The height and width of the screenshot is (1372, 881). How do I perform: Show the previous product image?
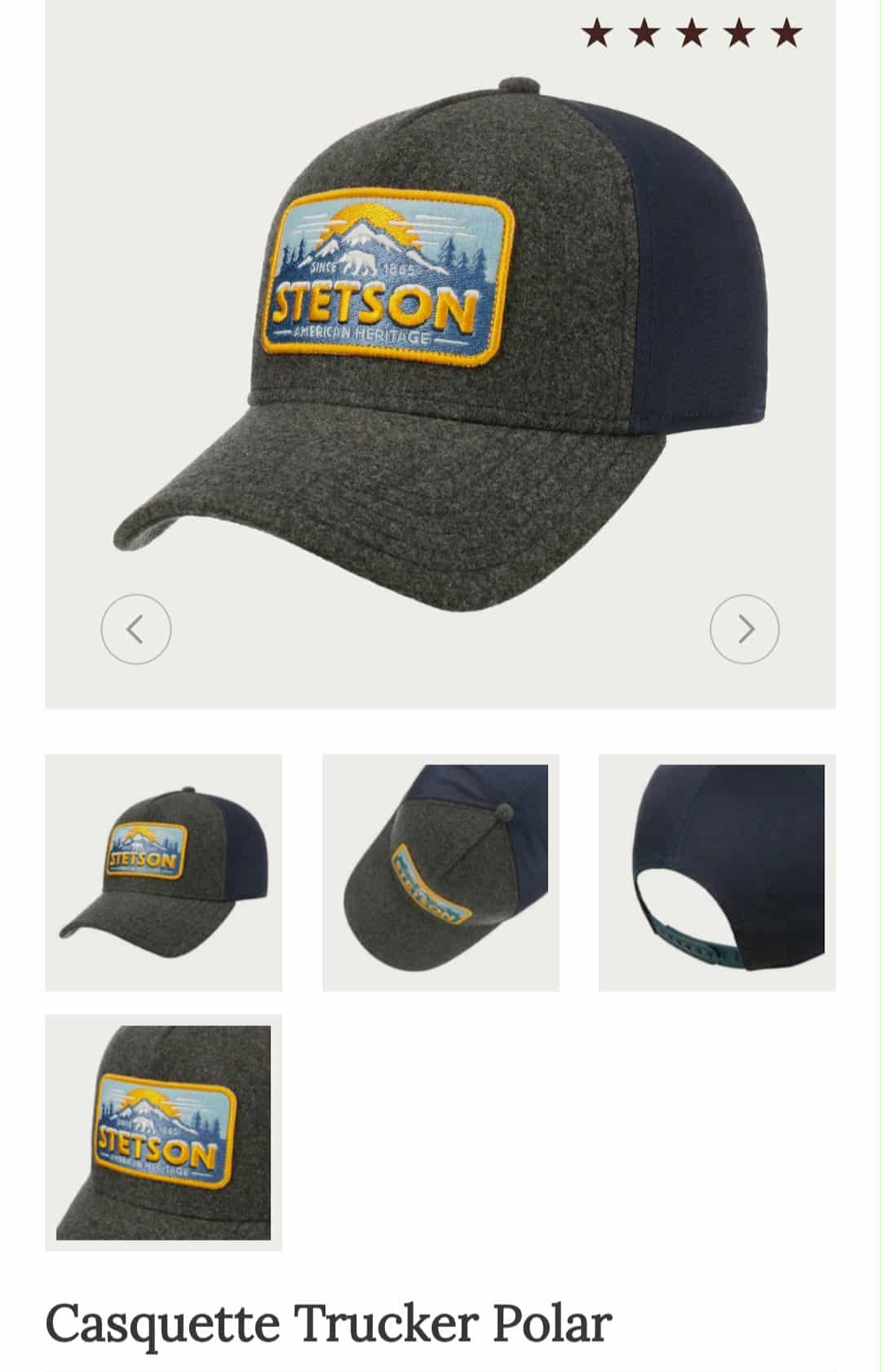pyautogui.click(x=135, y=629)
